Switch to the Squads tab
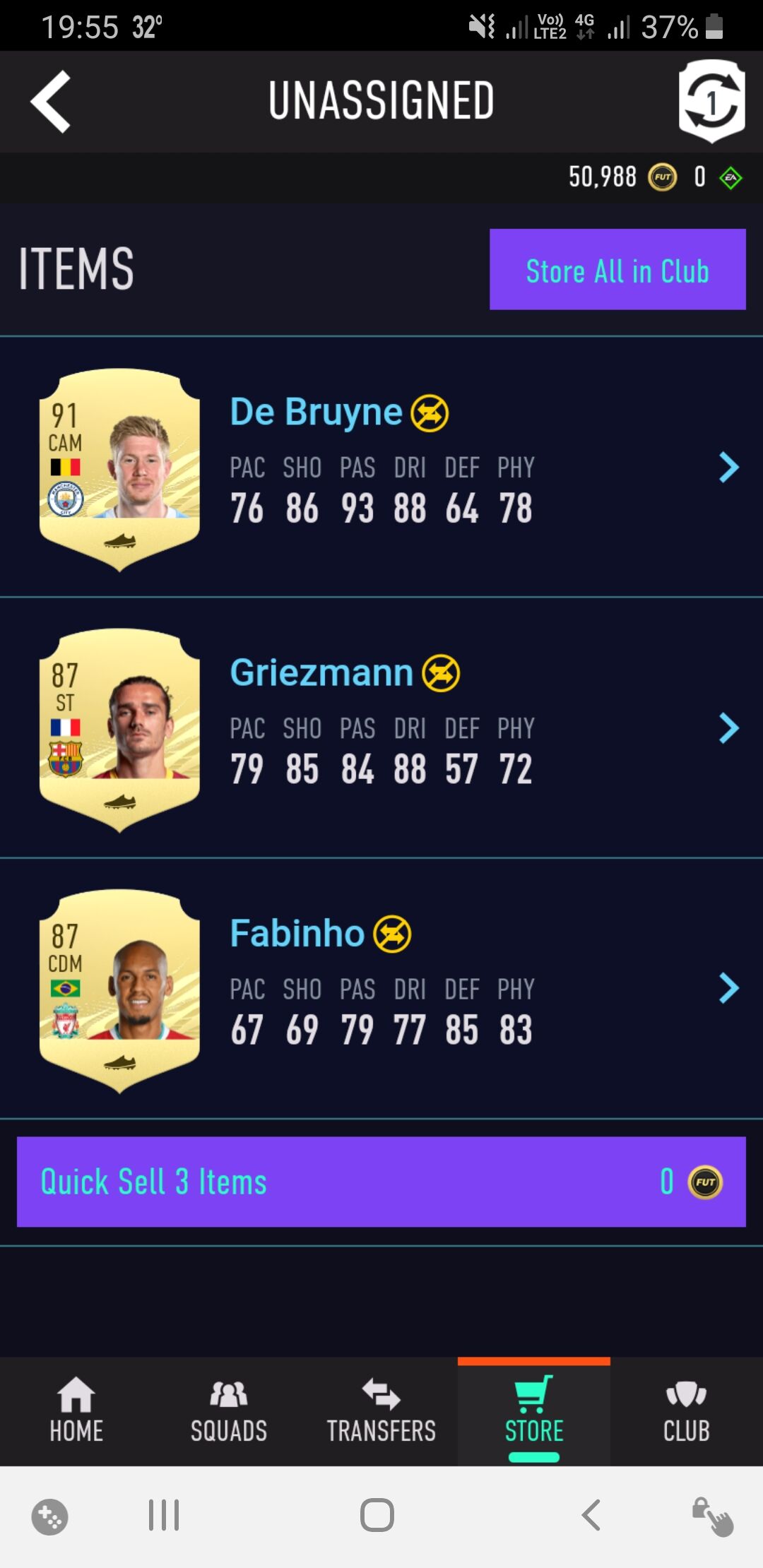The width and height of the screenshot is (763, 1568). point(229,1411)
